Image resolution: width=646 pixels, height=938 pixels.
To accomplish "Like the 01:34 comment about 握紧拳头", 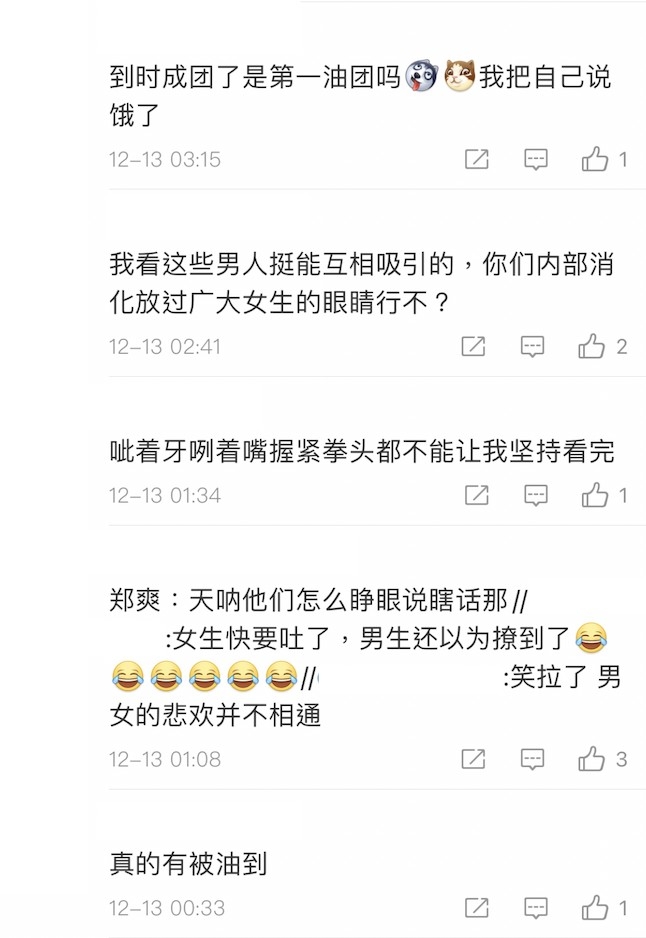I will (x=596, y=495).
